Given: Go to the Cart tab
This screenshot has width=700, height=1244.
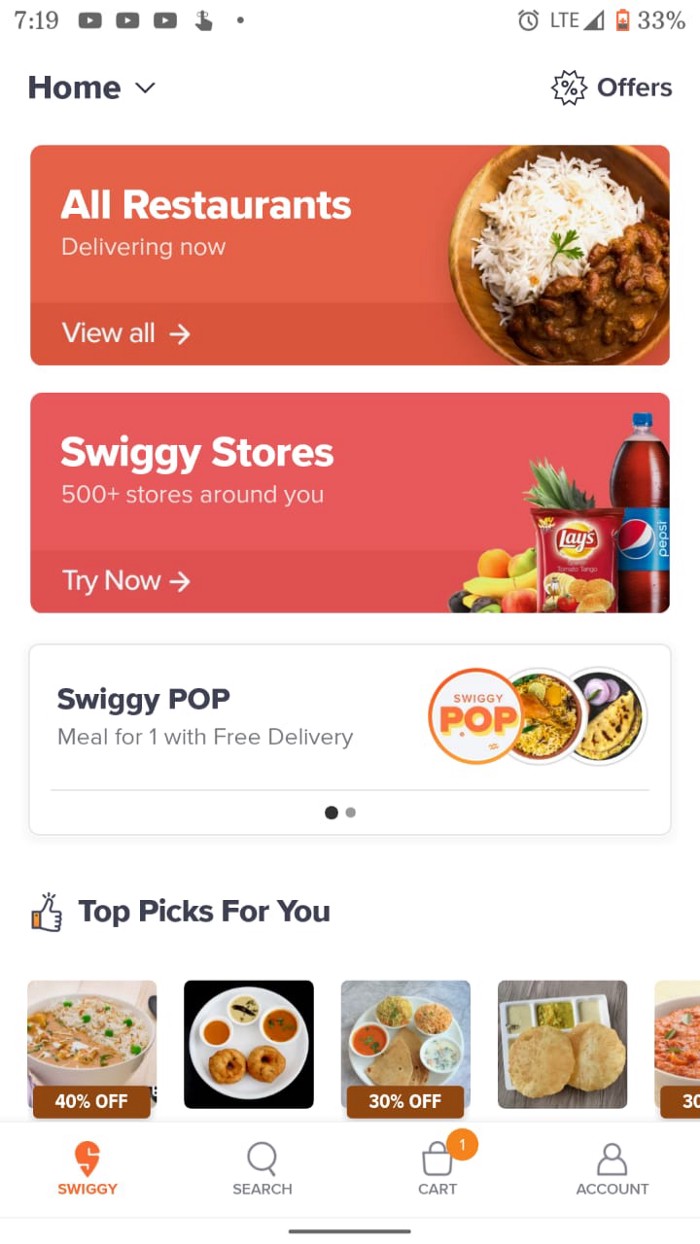Looking at the screenshot, I should [x=438, y=1169].
